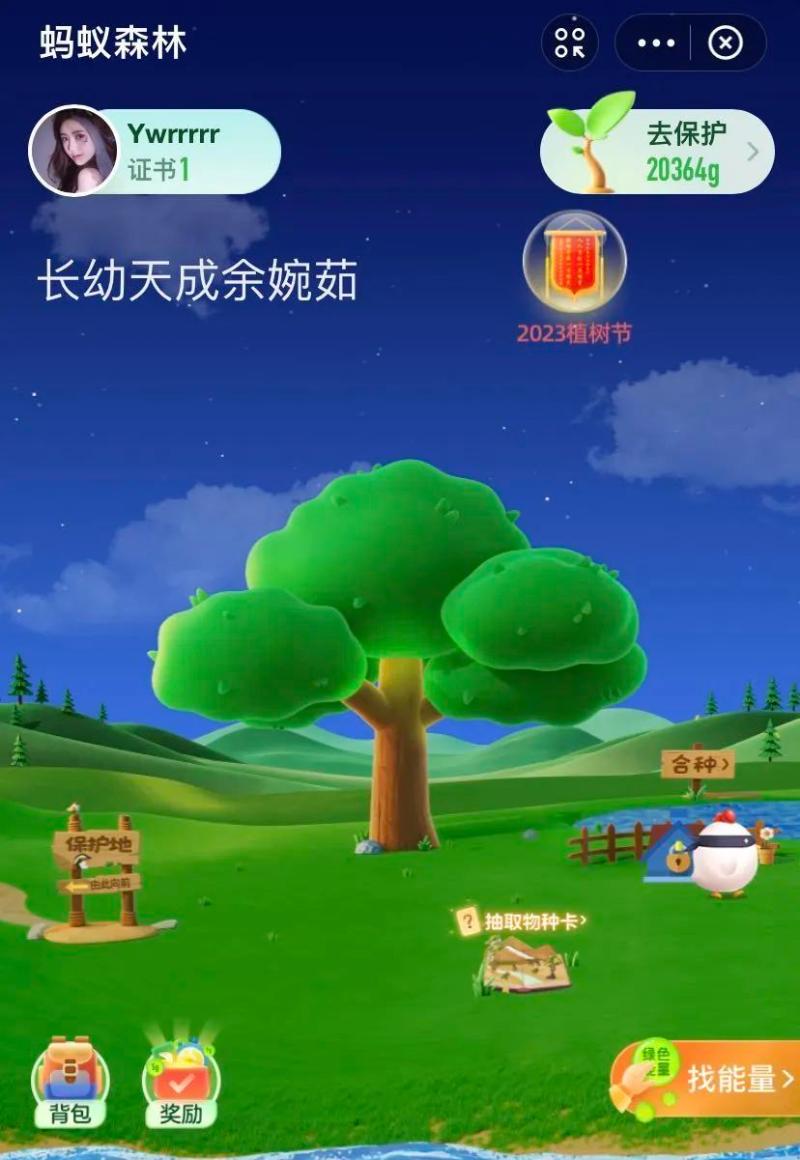Open Ywrrrrr's profile and certificates
Viewport: 800px width, 1160px height.
pos(155,151)
